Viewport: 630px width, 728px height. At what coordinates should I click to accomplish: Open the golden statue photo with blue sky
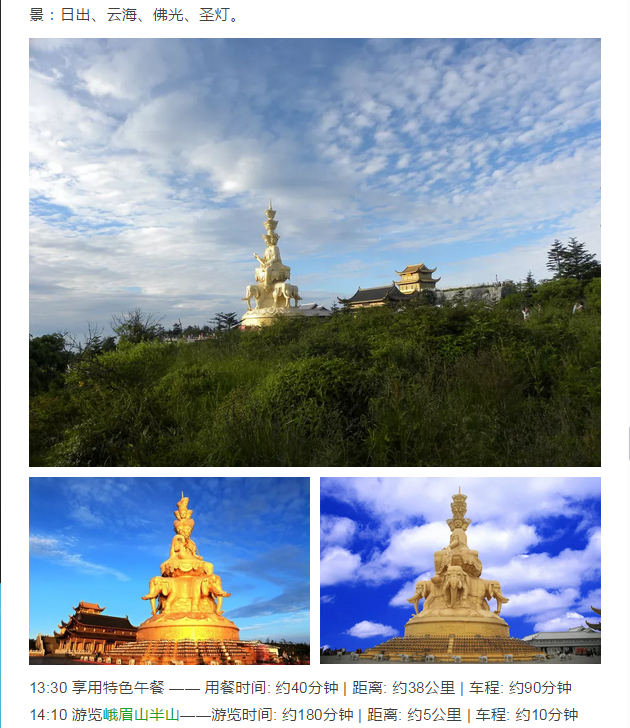(460, 570)
